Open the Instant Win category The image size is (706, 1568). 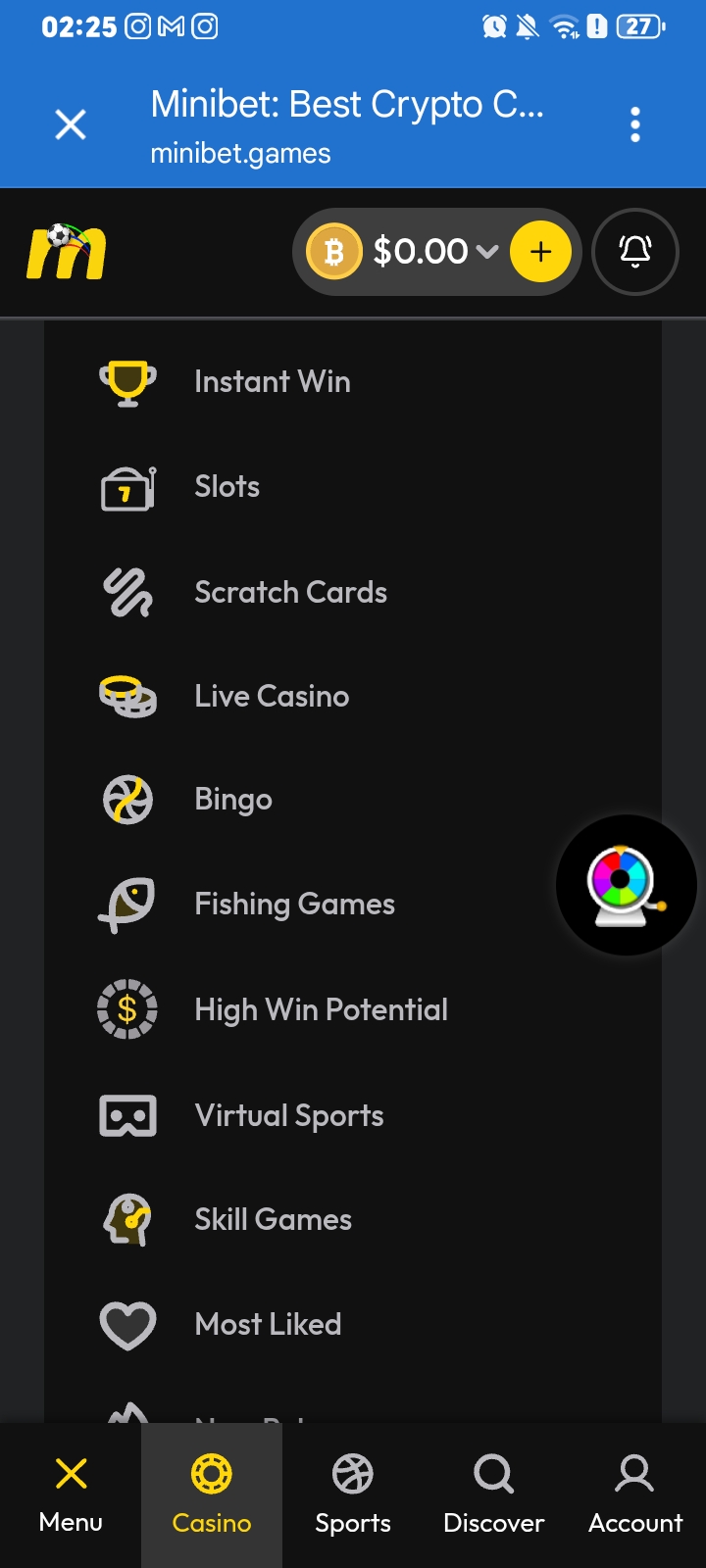(353, 381)
